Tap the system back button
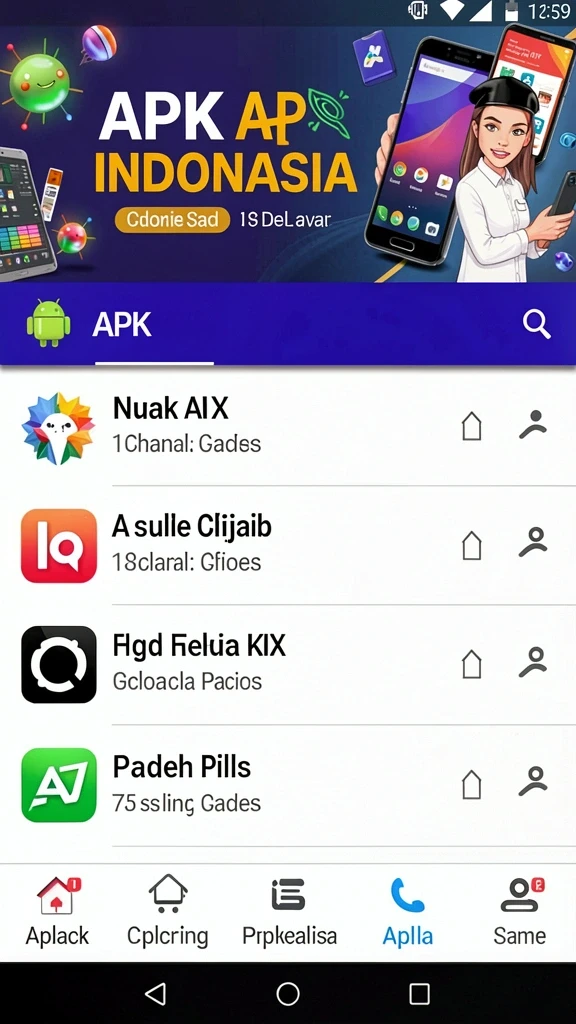The height and width of the screenshot is (1024, 576). click(x=155, y=994)
